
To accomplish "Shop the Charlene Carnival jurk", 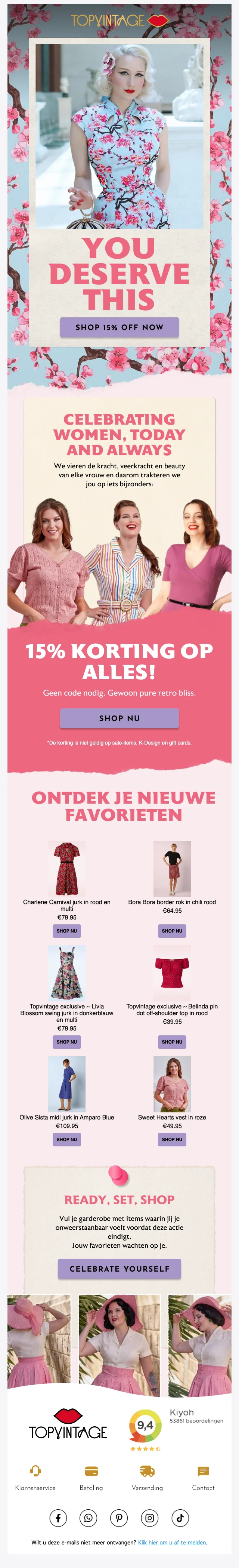I will pos(67,931).
